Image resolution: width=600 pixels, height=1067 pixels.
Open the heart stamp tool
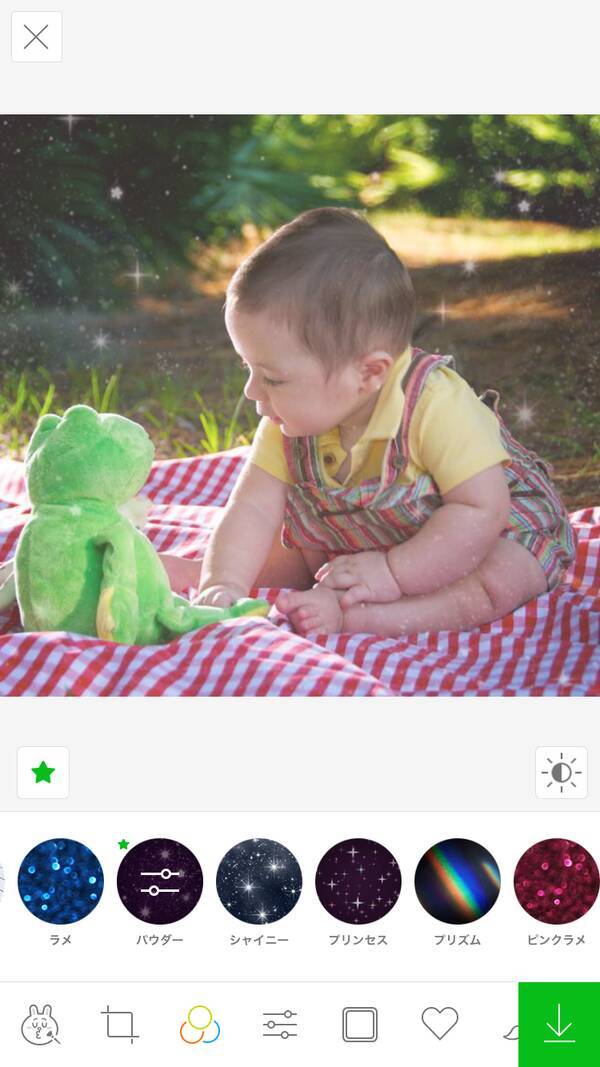(440, 1024)
